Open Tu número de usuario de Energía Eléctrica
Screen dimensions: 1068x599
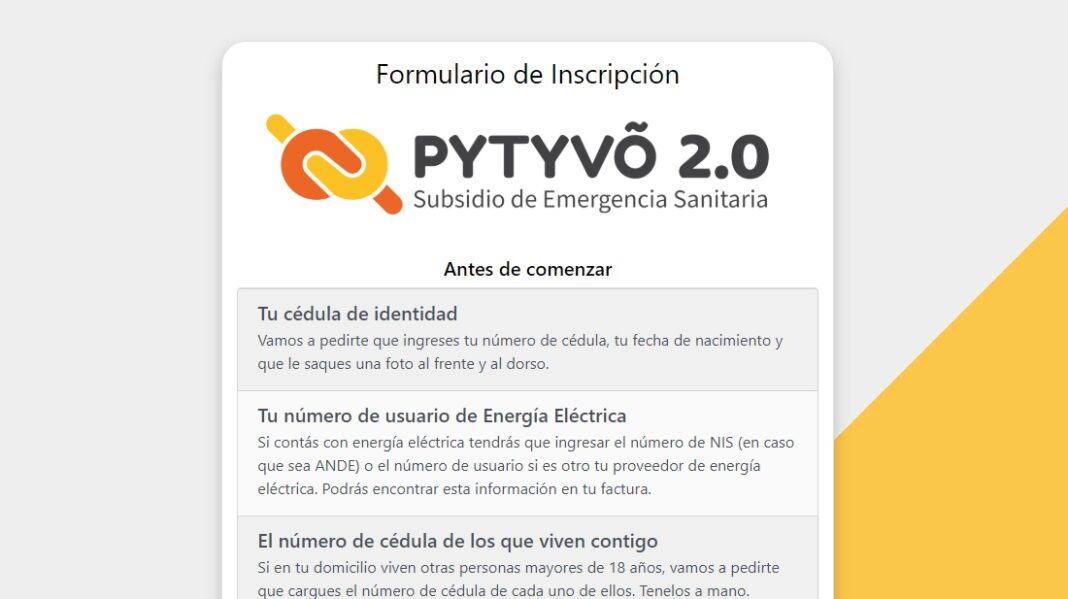click(x=527, y=452)
